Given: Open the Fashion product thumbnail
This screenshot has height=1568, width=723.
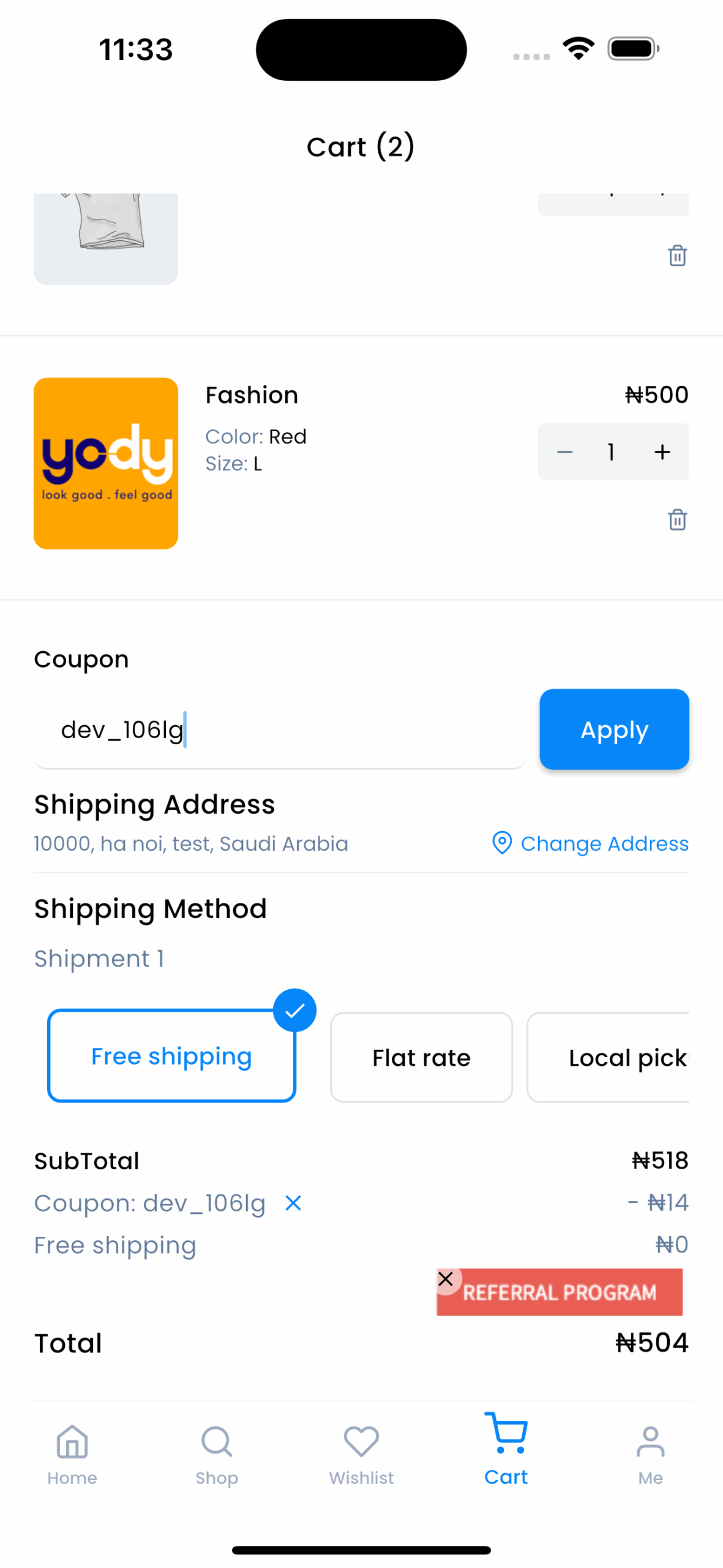Looking at the screenshot, I should 106,463.
